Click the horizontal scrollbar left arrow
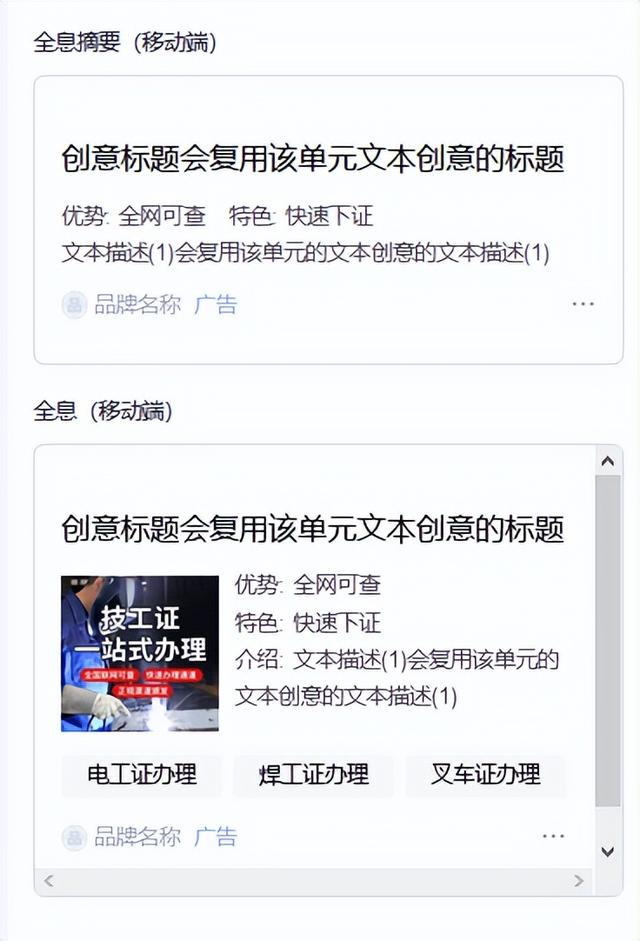 pyautogui.click(x=48, y=881)
